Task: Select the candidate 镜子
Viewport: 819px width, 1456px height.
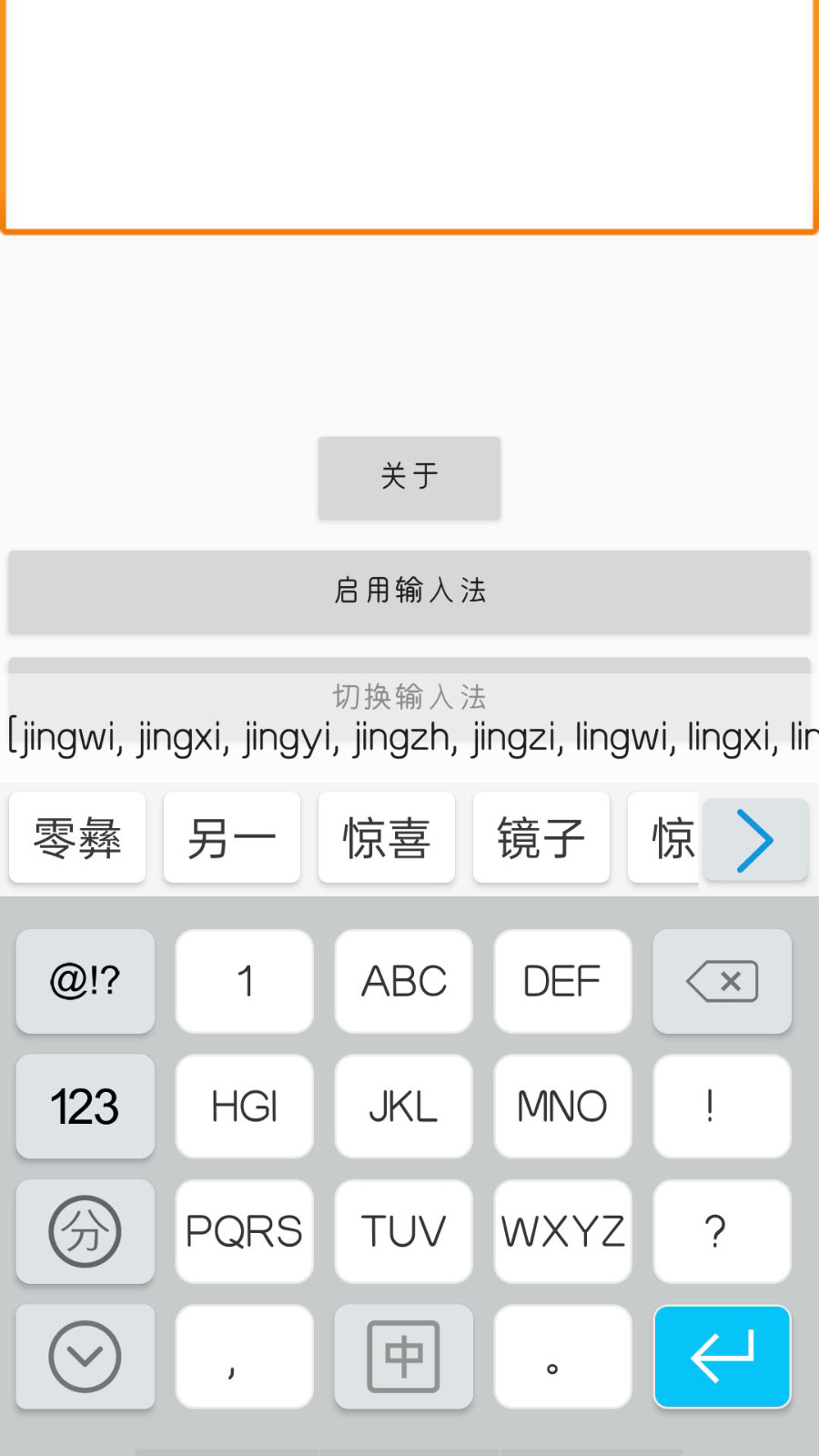Action: [x=541, y=837]
